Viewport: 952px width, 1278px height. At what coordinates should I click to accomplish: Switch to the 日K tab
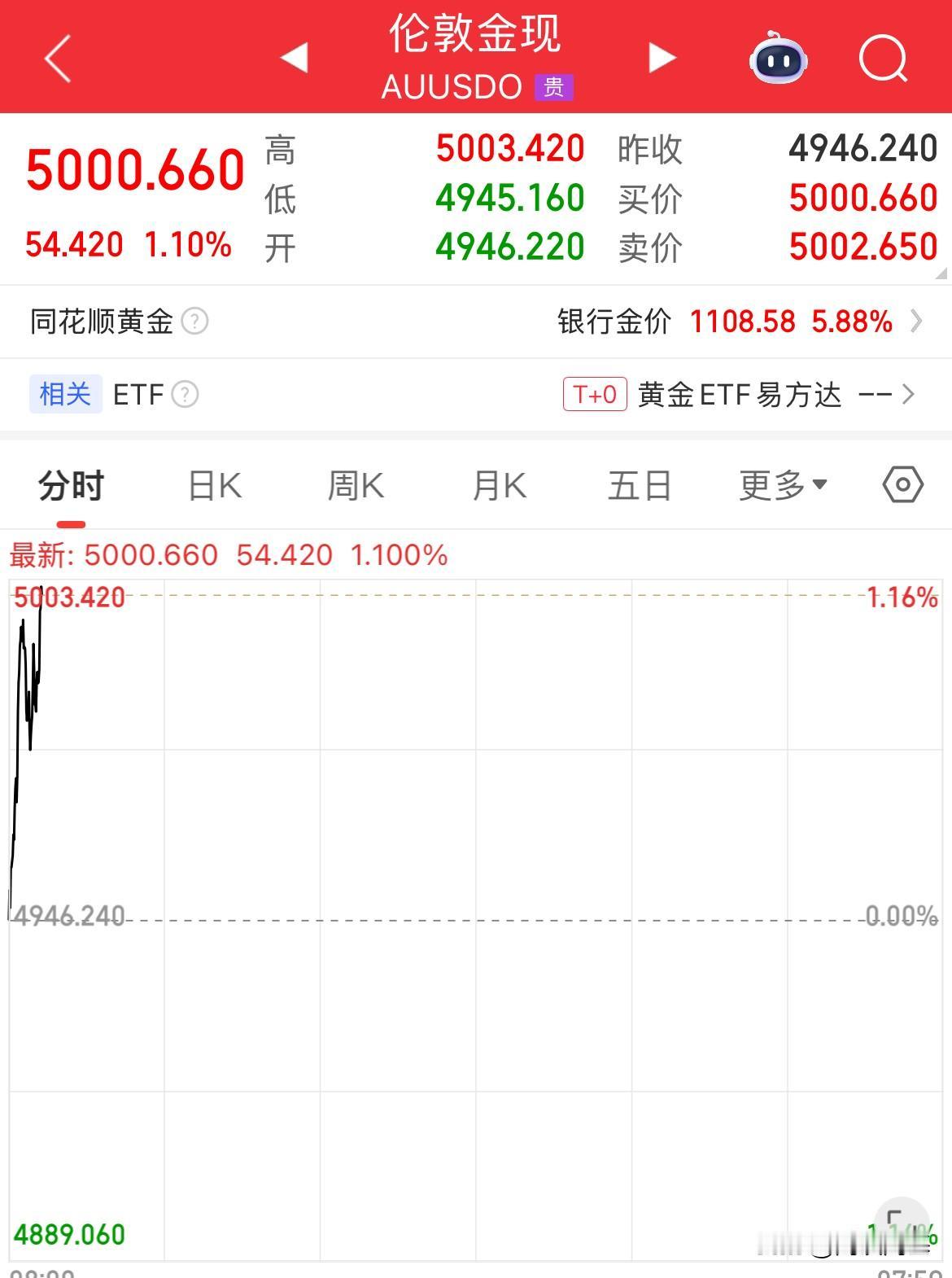click(213, 484)
